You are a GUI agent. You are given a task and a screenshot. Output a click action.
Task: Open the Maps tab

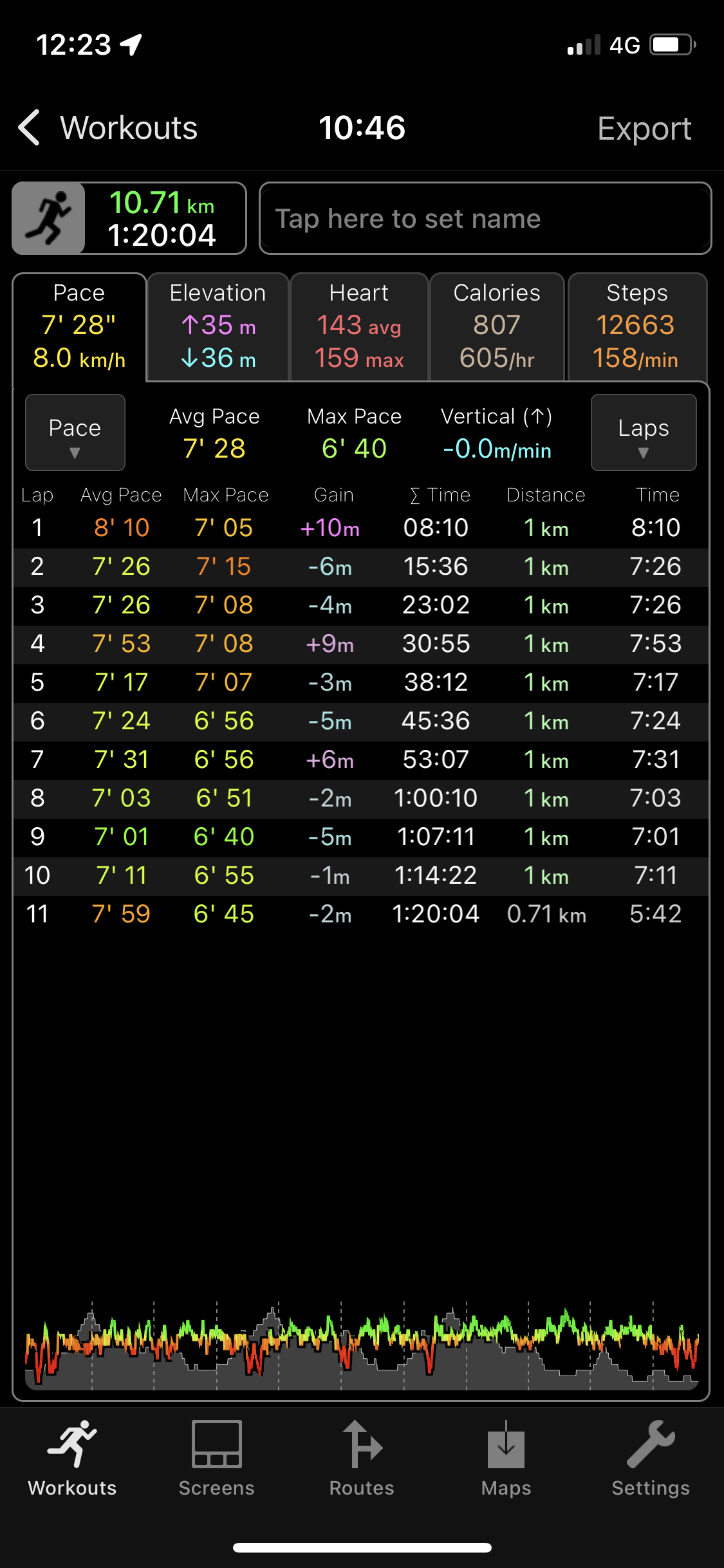506,1458
